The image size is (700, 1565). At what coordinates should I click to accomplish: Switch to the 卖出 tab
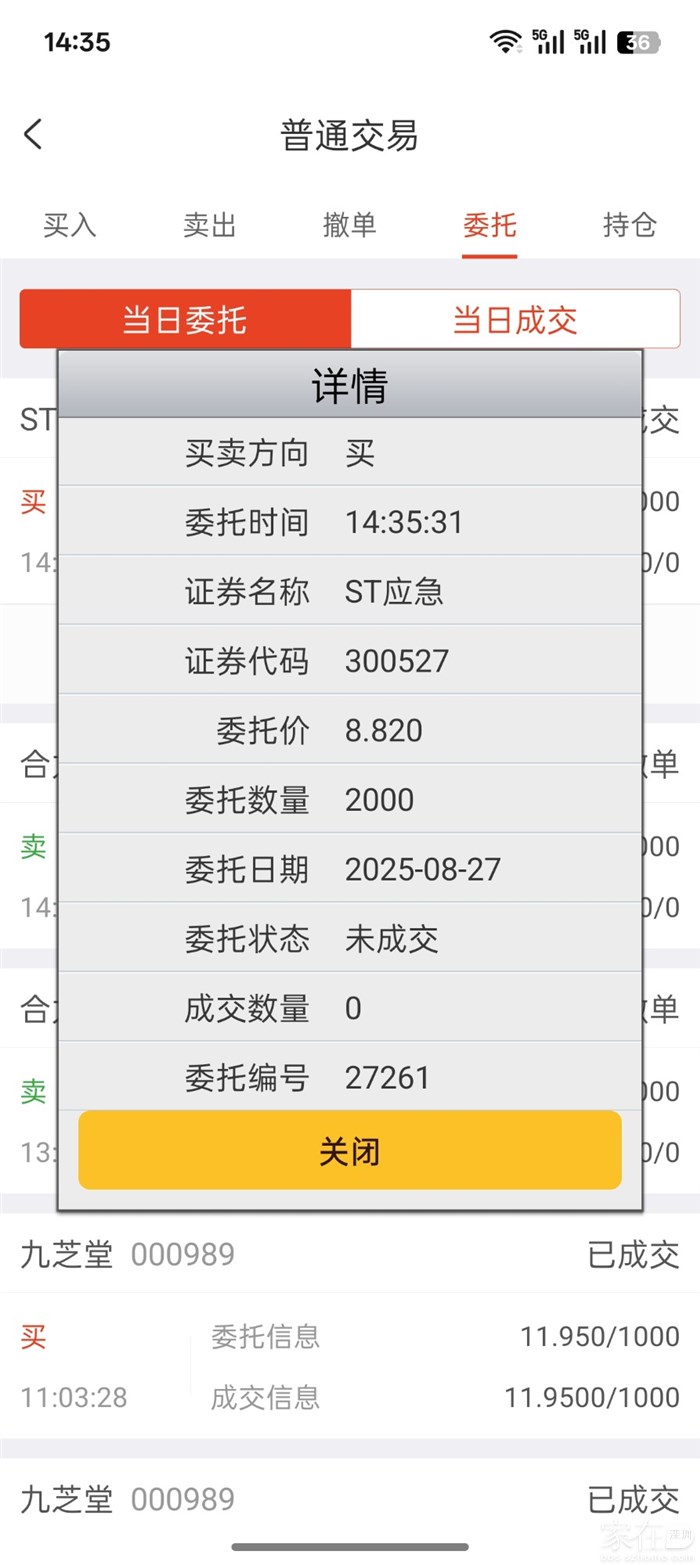pyautogui.click(x=210, y=225)
